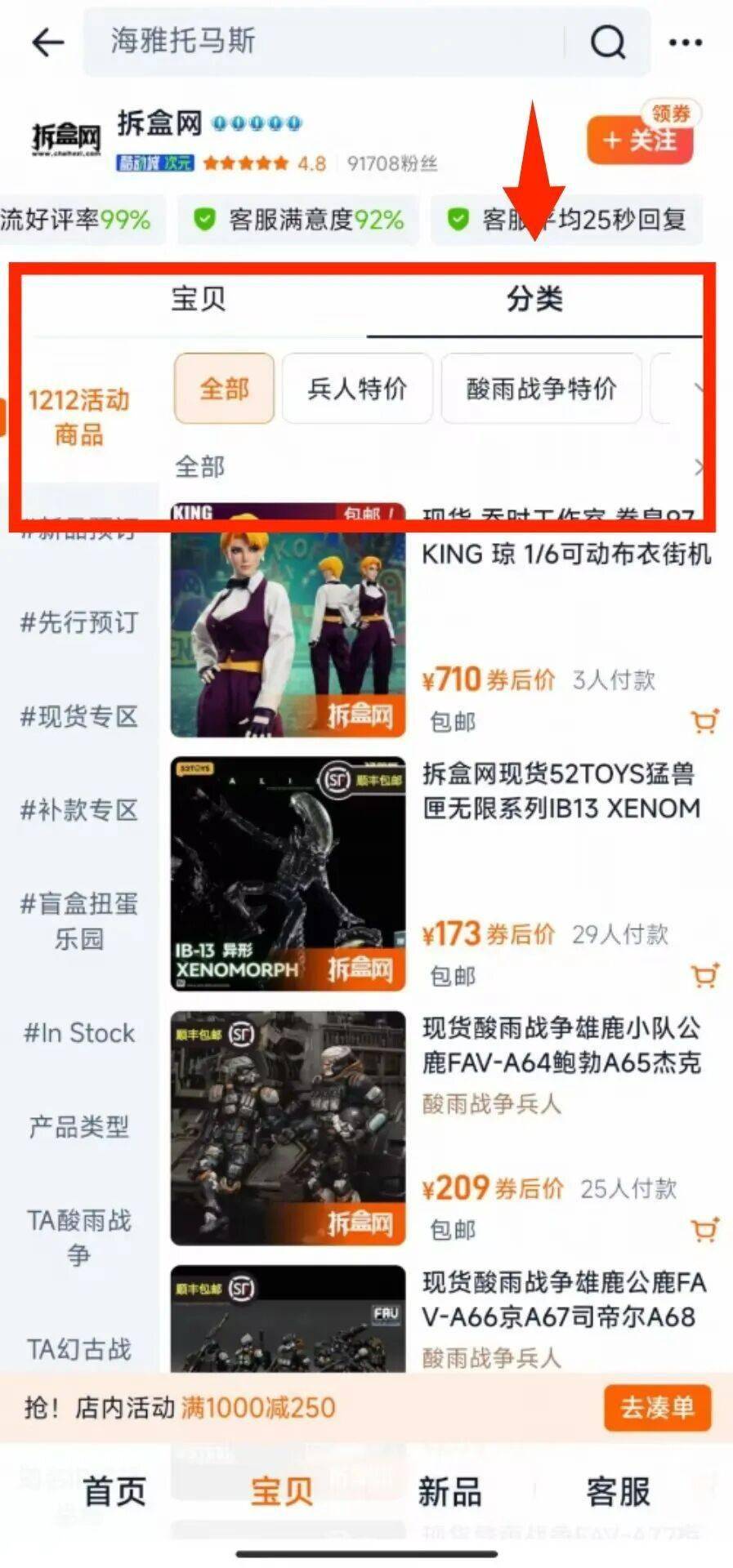Go back with the arrow icon
733x1568 pixels.
coord(47,42)
